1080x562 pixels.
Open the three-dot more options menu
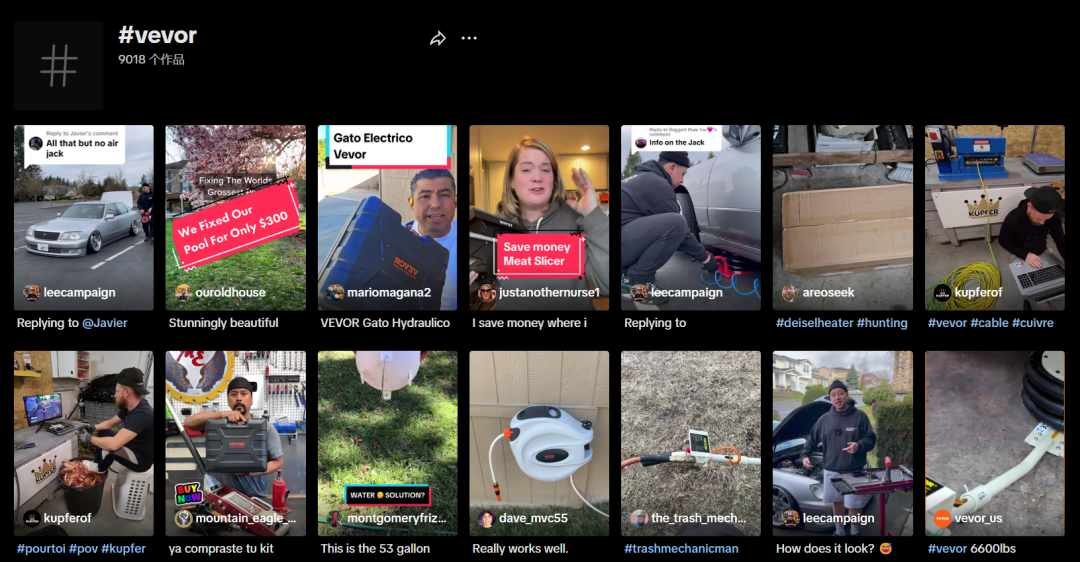pyautogui.click(x=469, y=38)
